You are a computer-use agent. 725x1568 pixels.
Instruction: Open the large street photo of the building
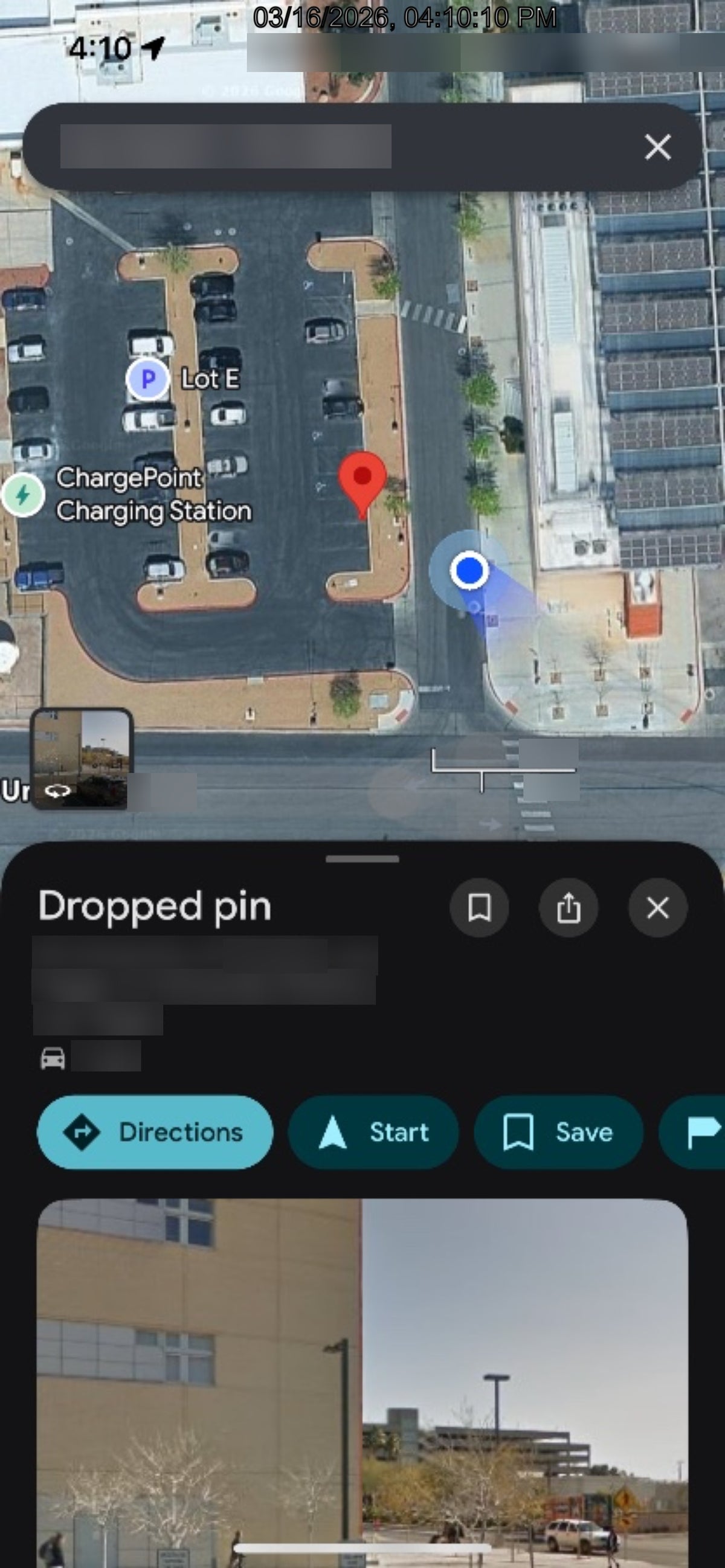pos(362,1383)
